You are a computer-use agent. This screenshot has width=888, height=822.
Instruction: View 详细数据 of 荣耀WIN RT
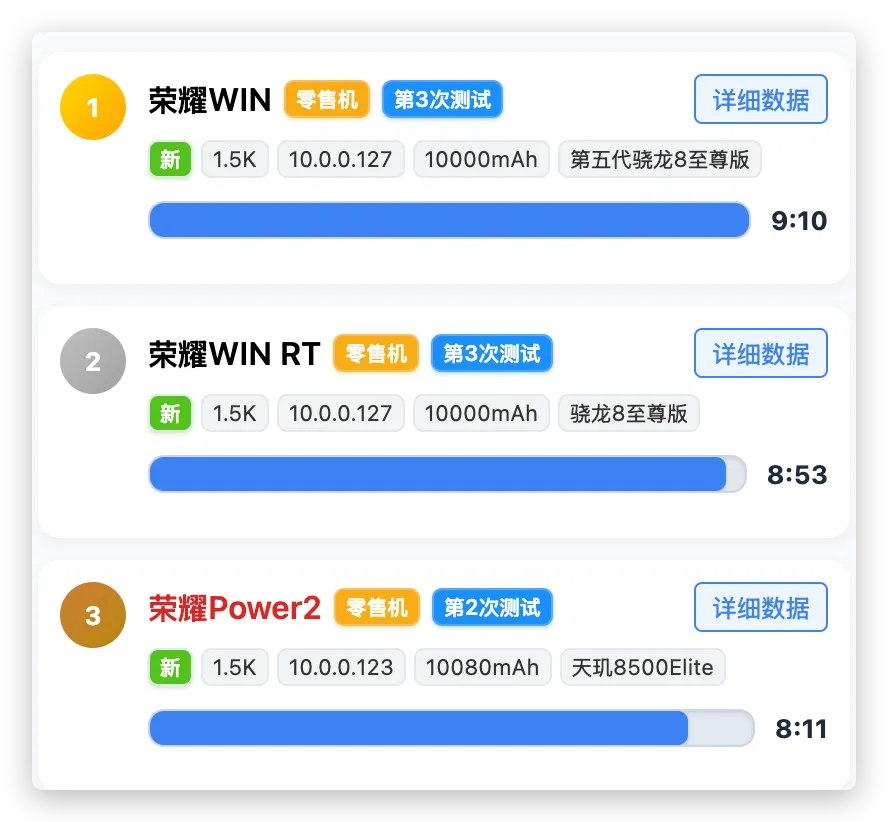click(760, 353)
